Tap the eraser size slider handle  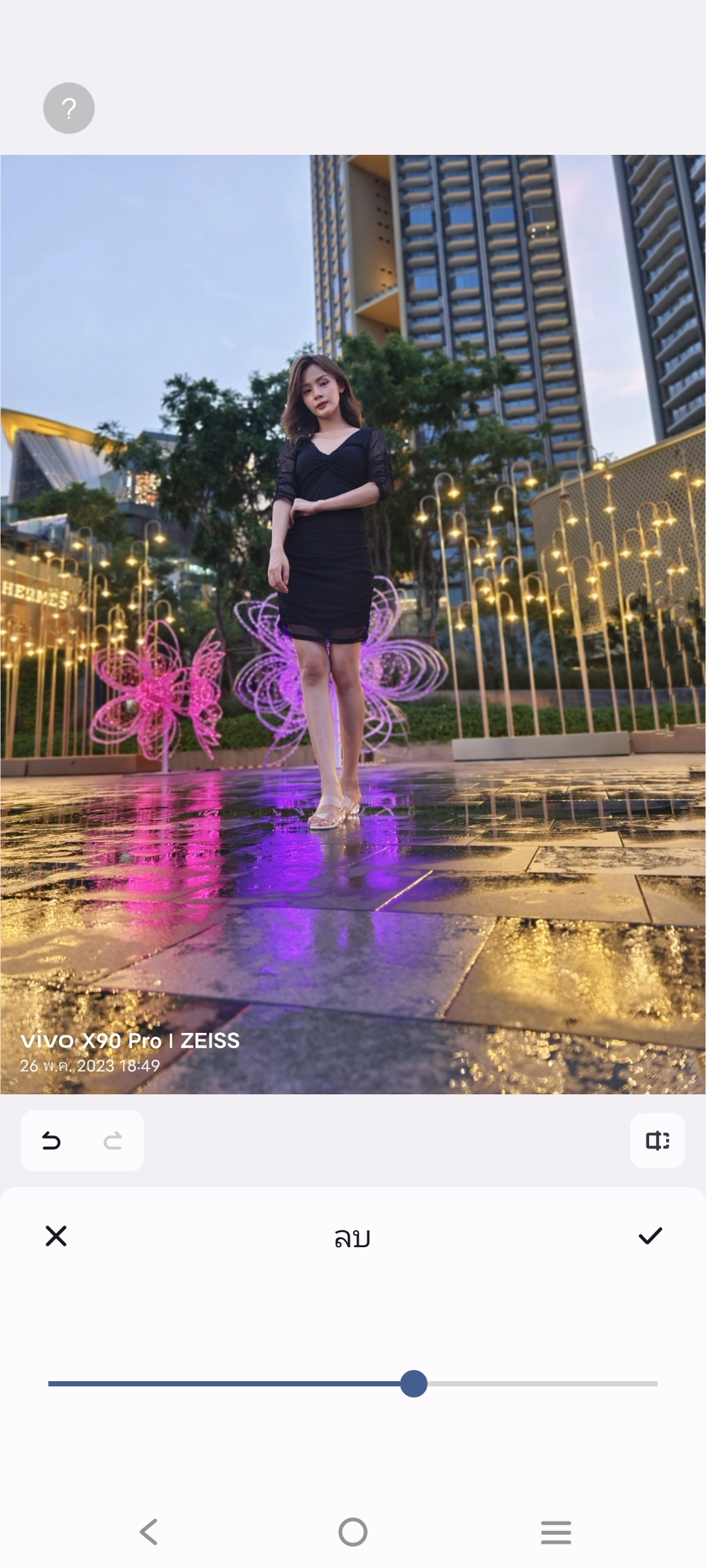tap(414, 1384)
